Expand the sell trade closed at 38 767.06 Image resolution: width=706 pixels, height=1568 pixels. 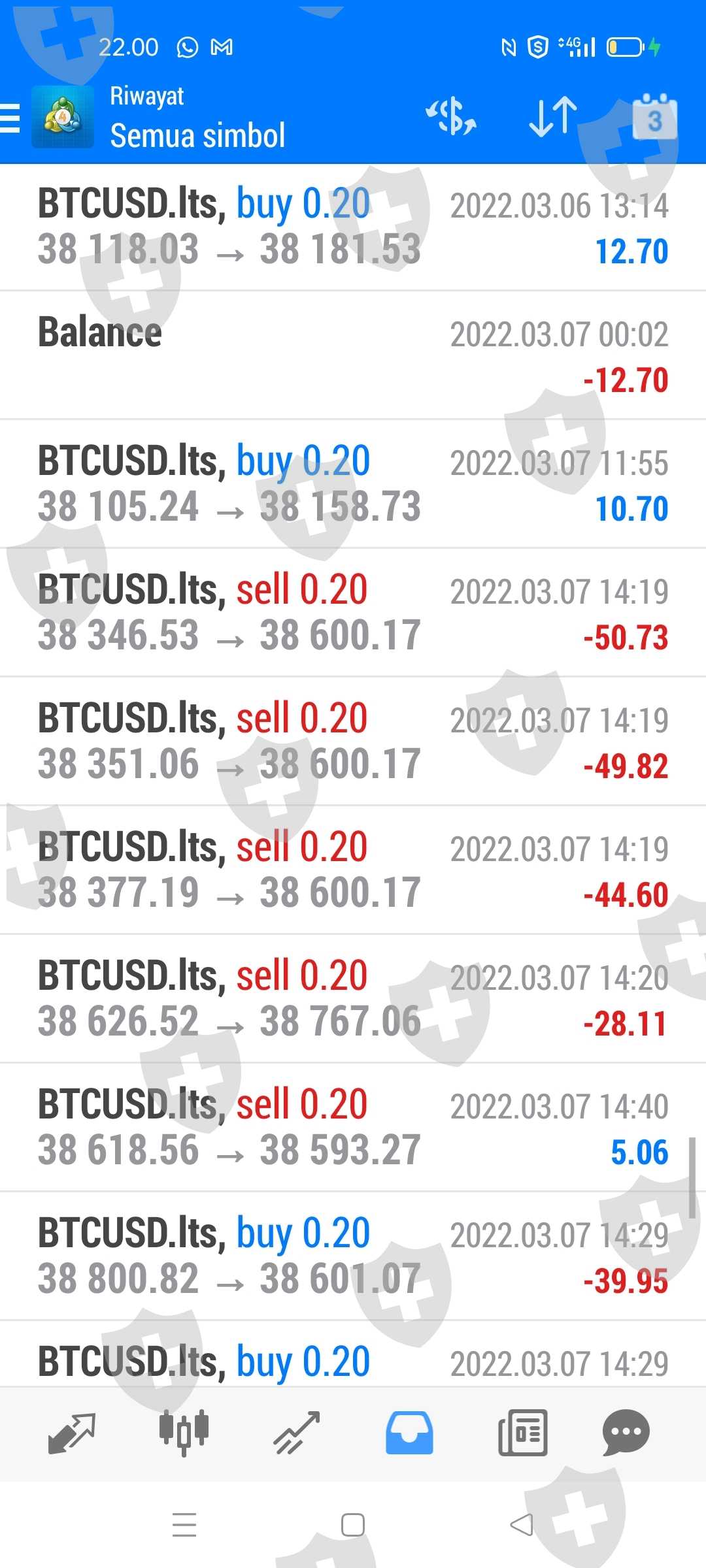click(x=353, y=999)
